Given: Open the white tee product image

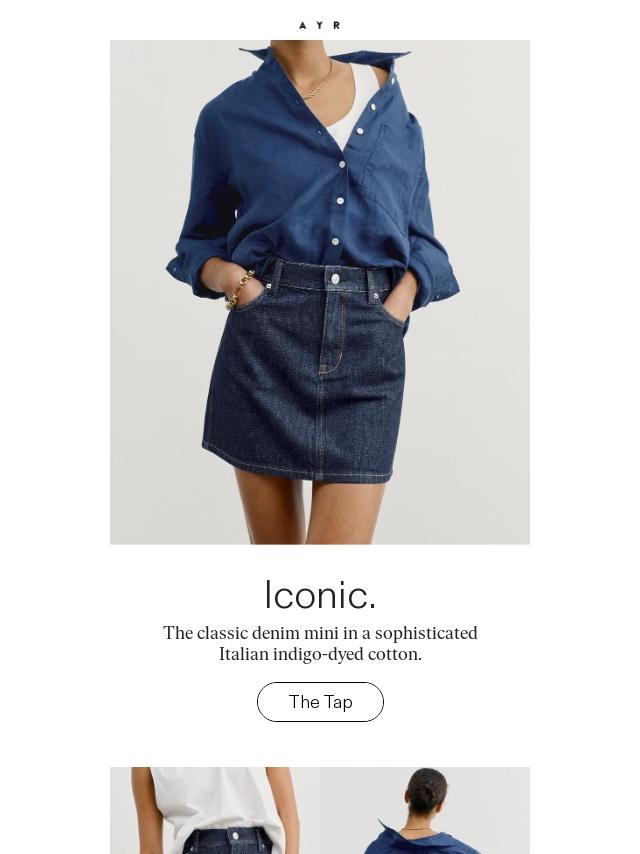Looking at the screenshot, I should click(x=215, y=810).
